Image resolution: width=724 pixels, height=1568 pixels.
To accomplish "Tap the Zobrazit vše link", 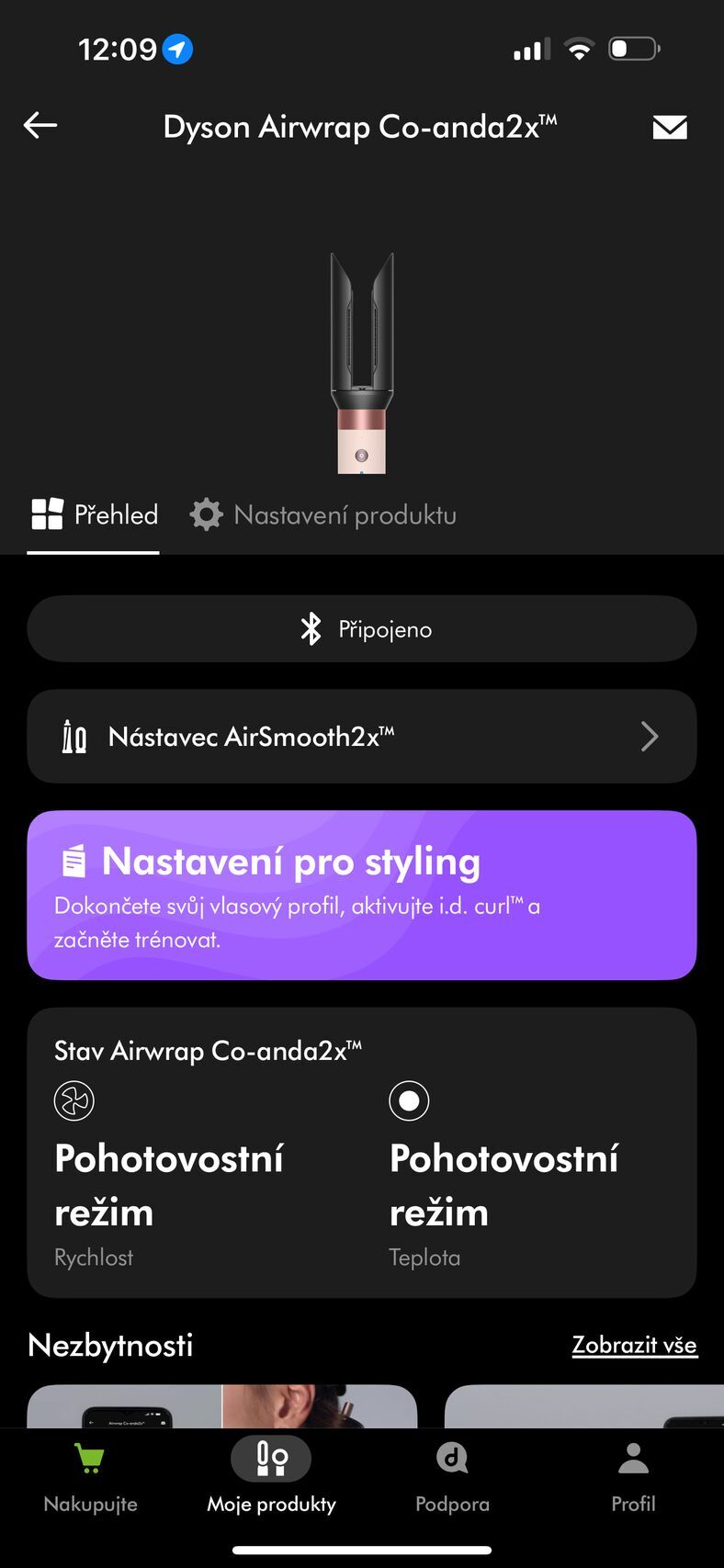I will pyautogui.click(x=634, y=1345).
